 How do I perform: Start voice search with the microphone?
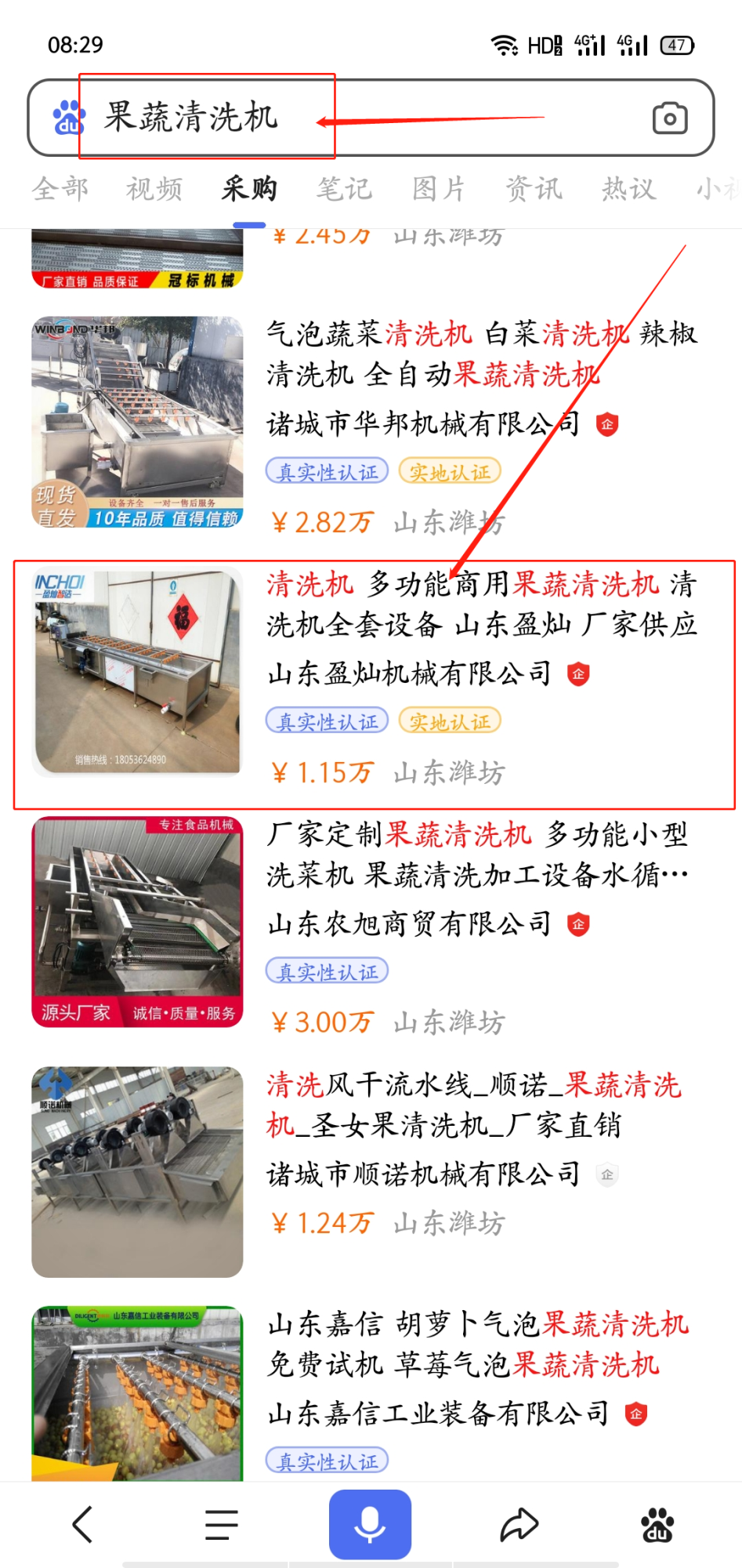tap(370, 1524)
